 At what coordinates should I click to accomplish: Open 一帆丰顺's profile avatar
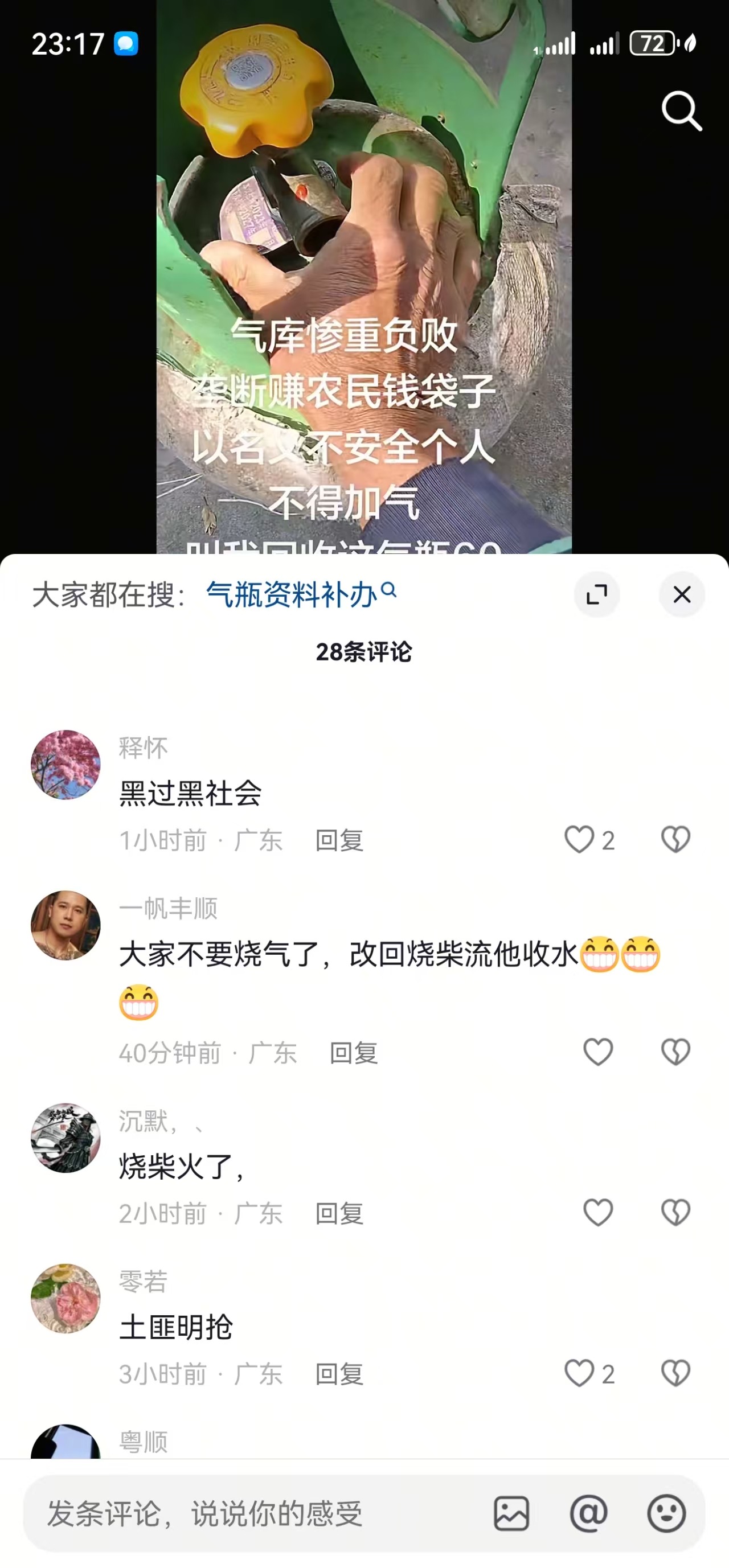click(x=65, y=925)
